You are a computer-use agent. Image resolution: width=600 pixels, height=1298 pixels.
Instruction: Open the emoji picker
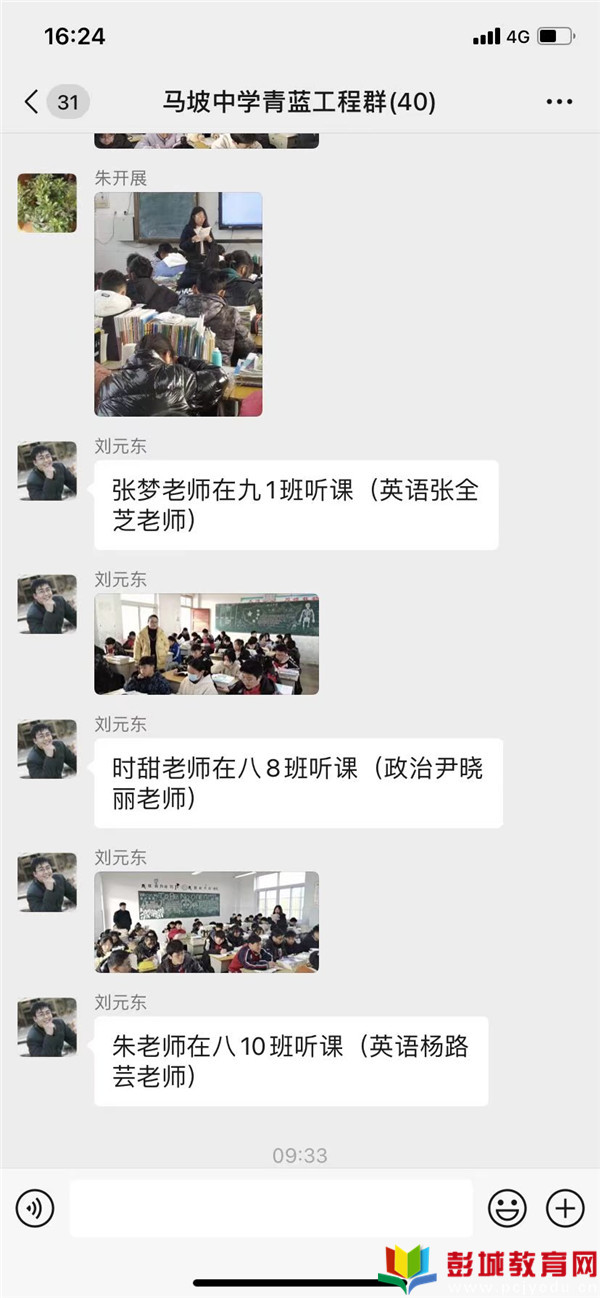pyautogui.click(x=507, y=1209)
